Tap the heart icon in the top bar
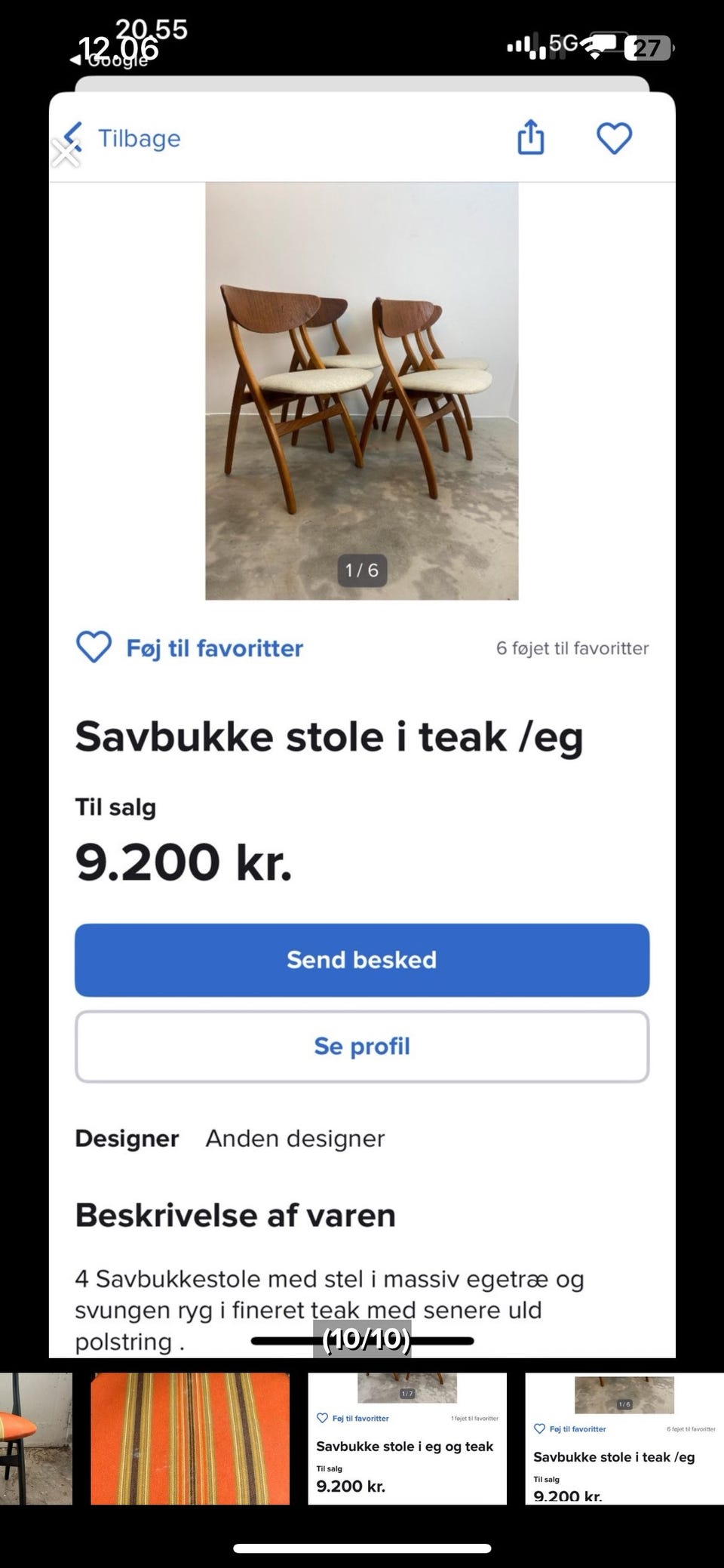 tap(615, 138)
